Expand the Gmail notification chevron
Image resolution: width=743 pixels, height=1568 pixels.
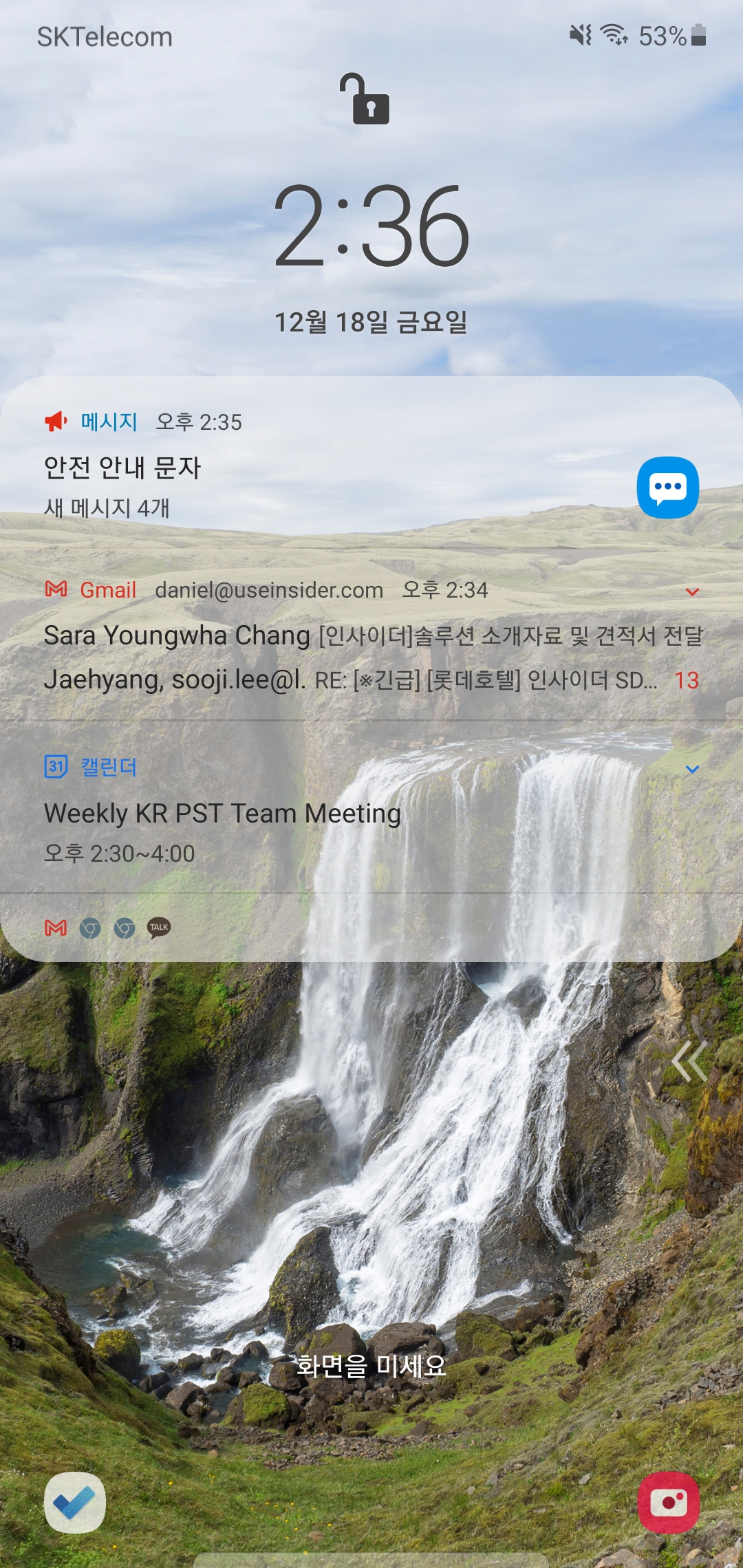692,592
